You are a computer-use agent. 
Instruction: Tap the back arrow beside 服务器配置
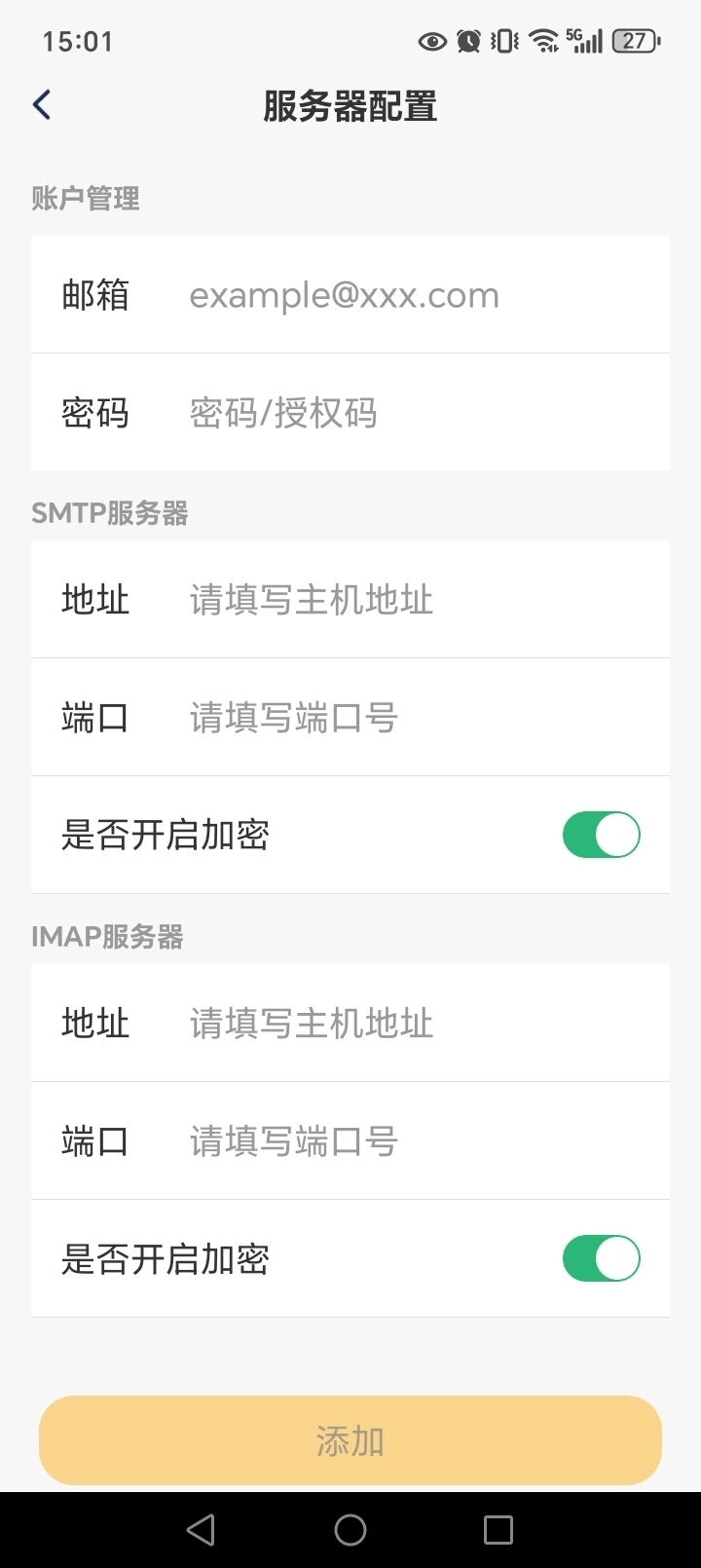click(x=41, y=104)
